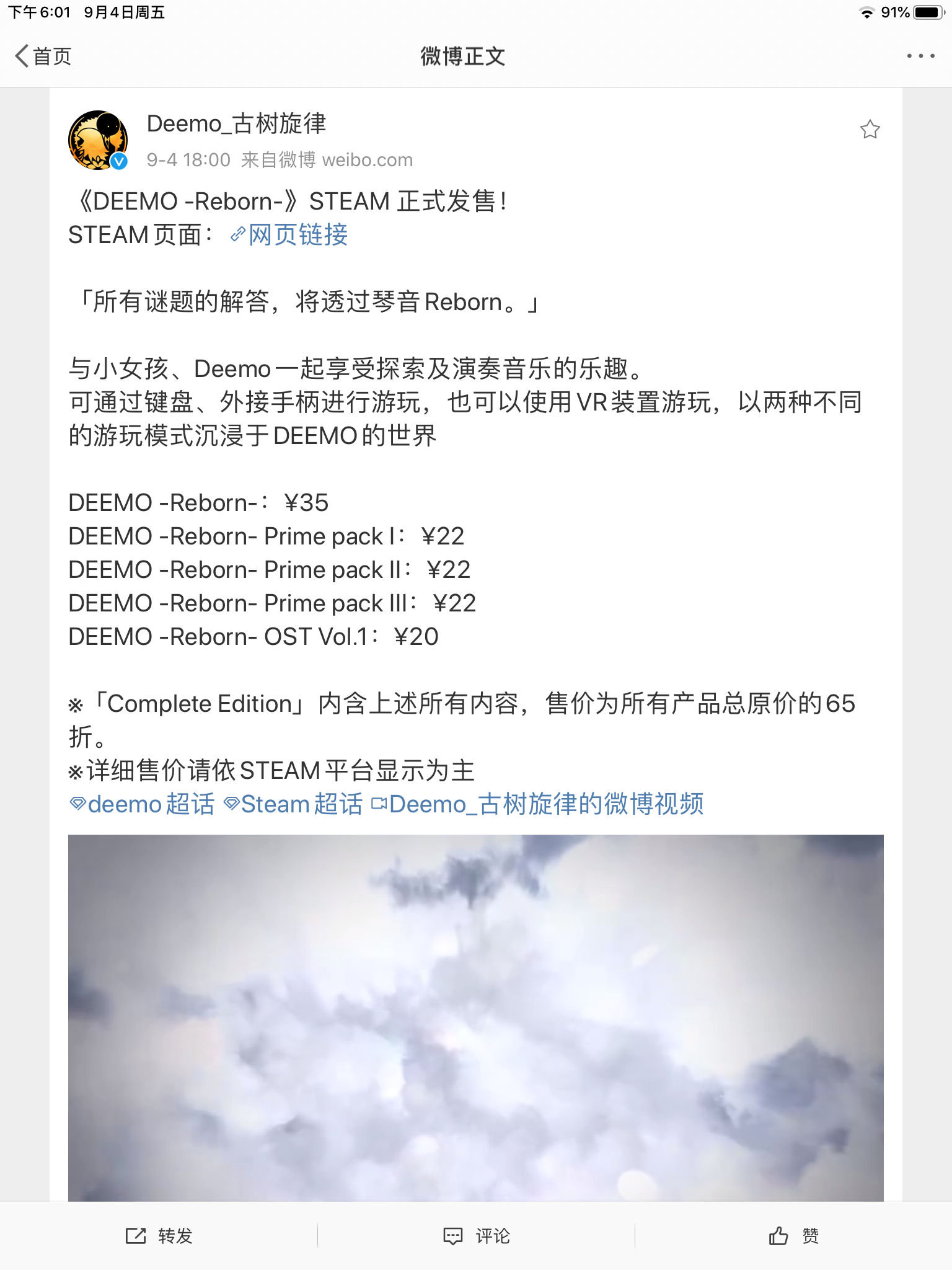
Task: Open 评论 to comment on post
Action: (x=476, y=1236)
